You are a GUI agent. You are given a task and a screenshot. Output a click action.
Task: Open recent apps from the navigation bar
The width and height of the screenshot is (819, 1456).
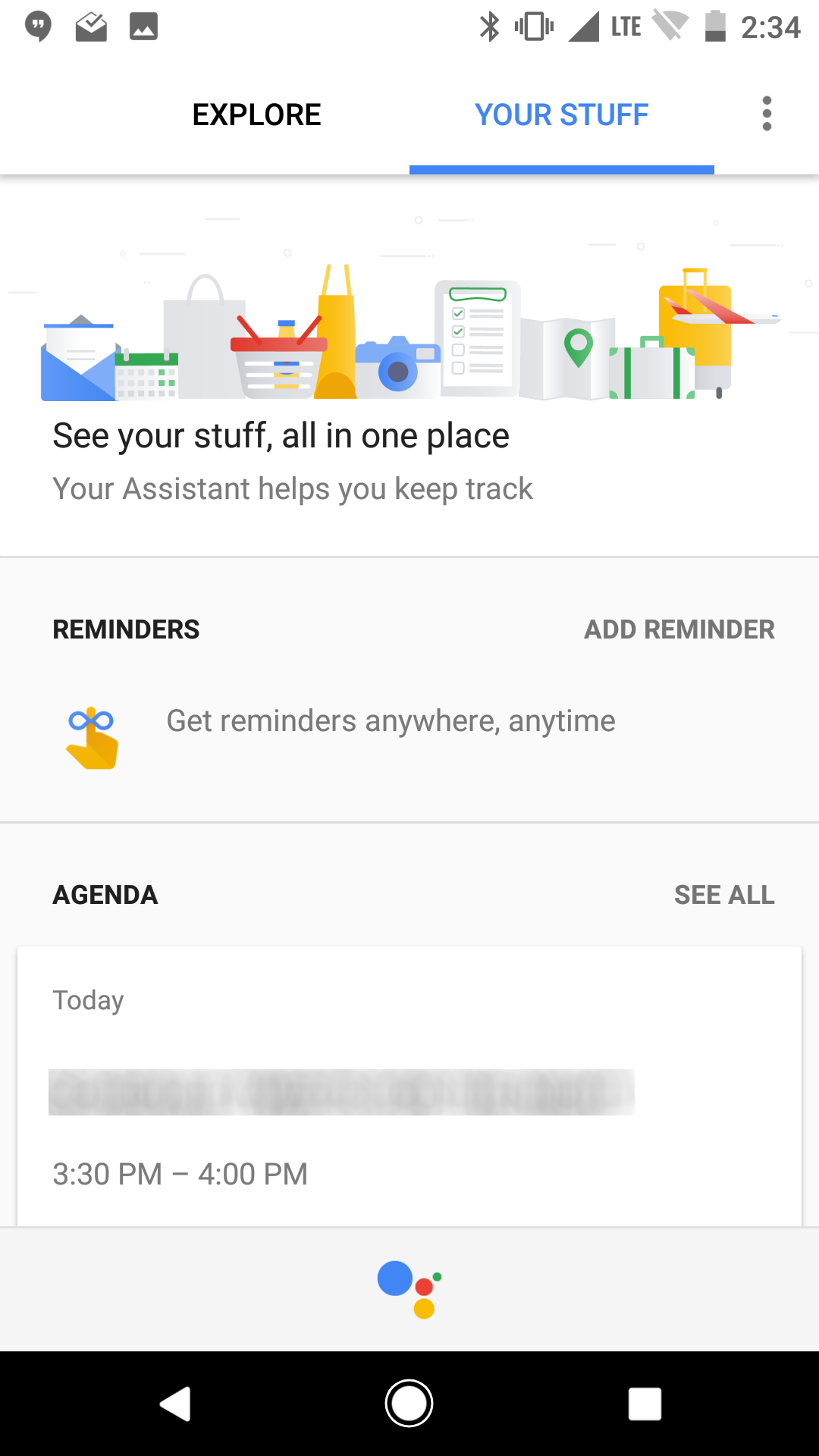(x=645, y=1404)
